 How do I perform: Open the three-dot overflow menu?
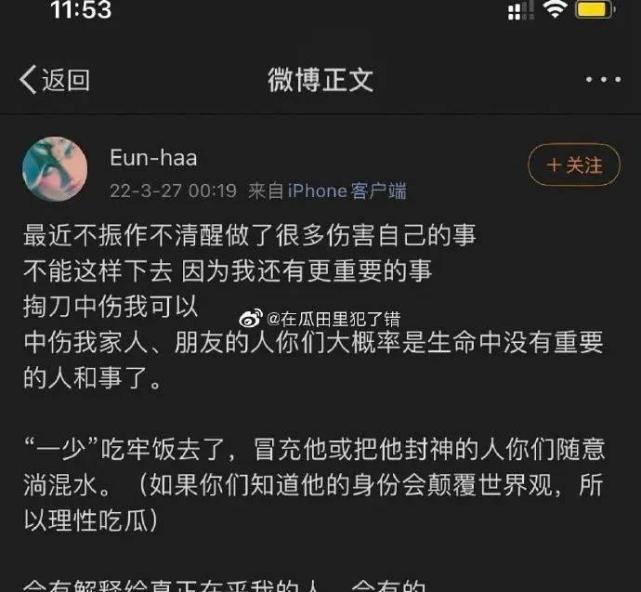[x=603, y=80]
